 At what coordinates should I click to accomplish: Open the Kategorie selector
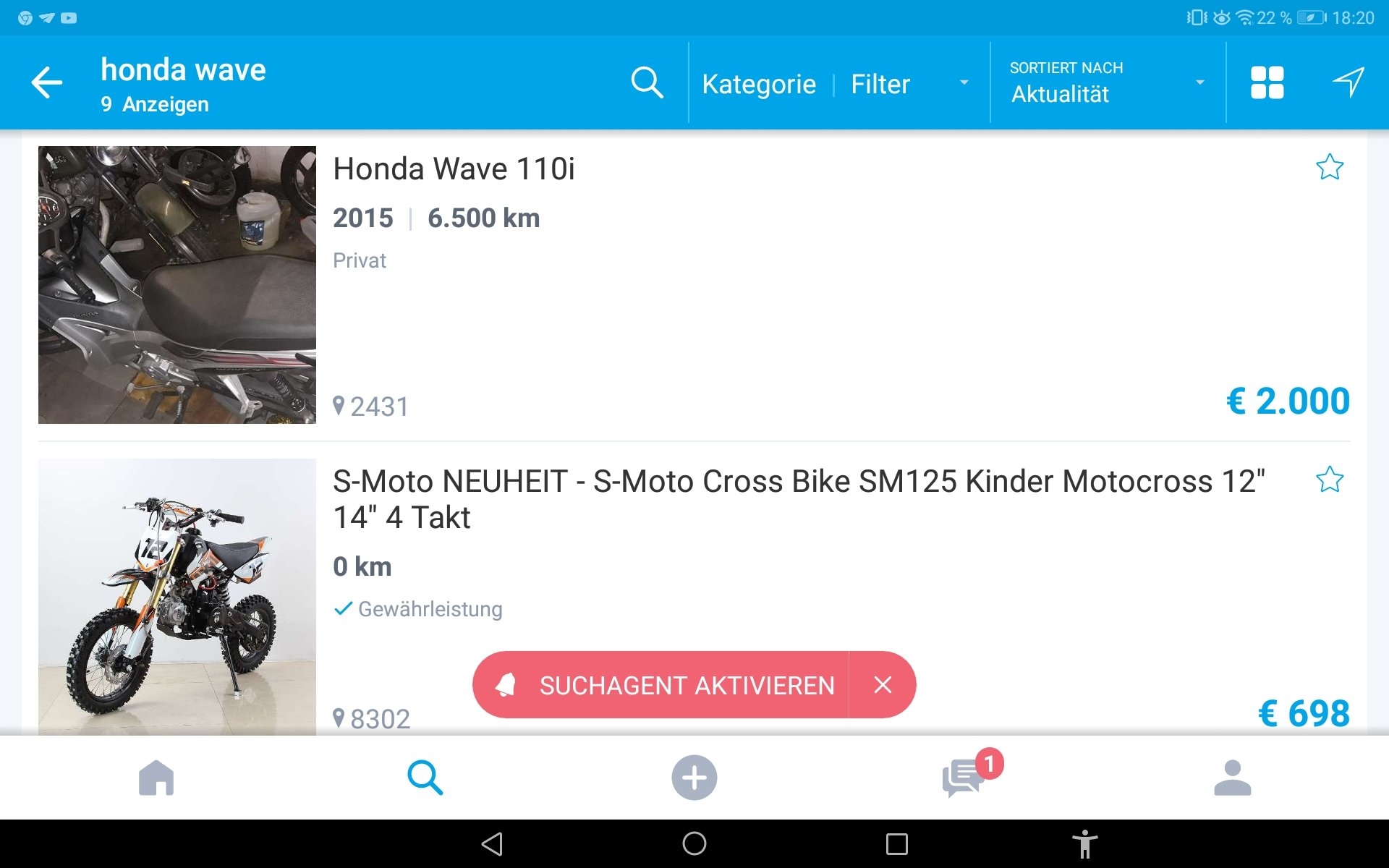coord(758,84)
